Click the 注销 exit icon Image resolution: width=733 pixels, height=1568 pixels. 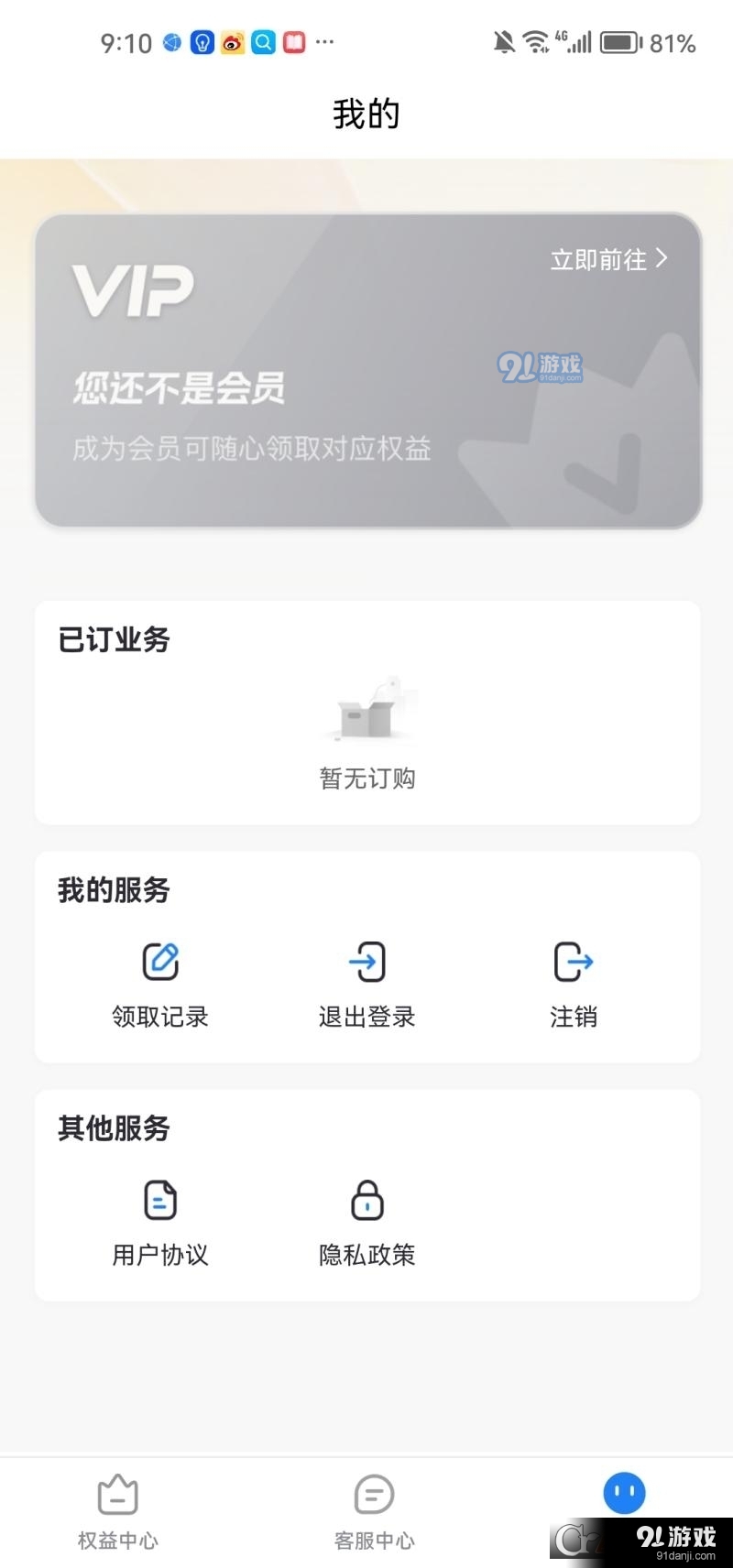[x=574, y=962]
